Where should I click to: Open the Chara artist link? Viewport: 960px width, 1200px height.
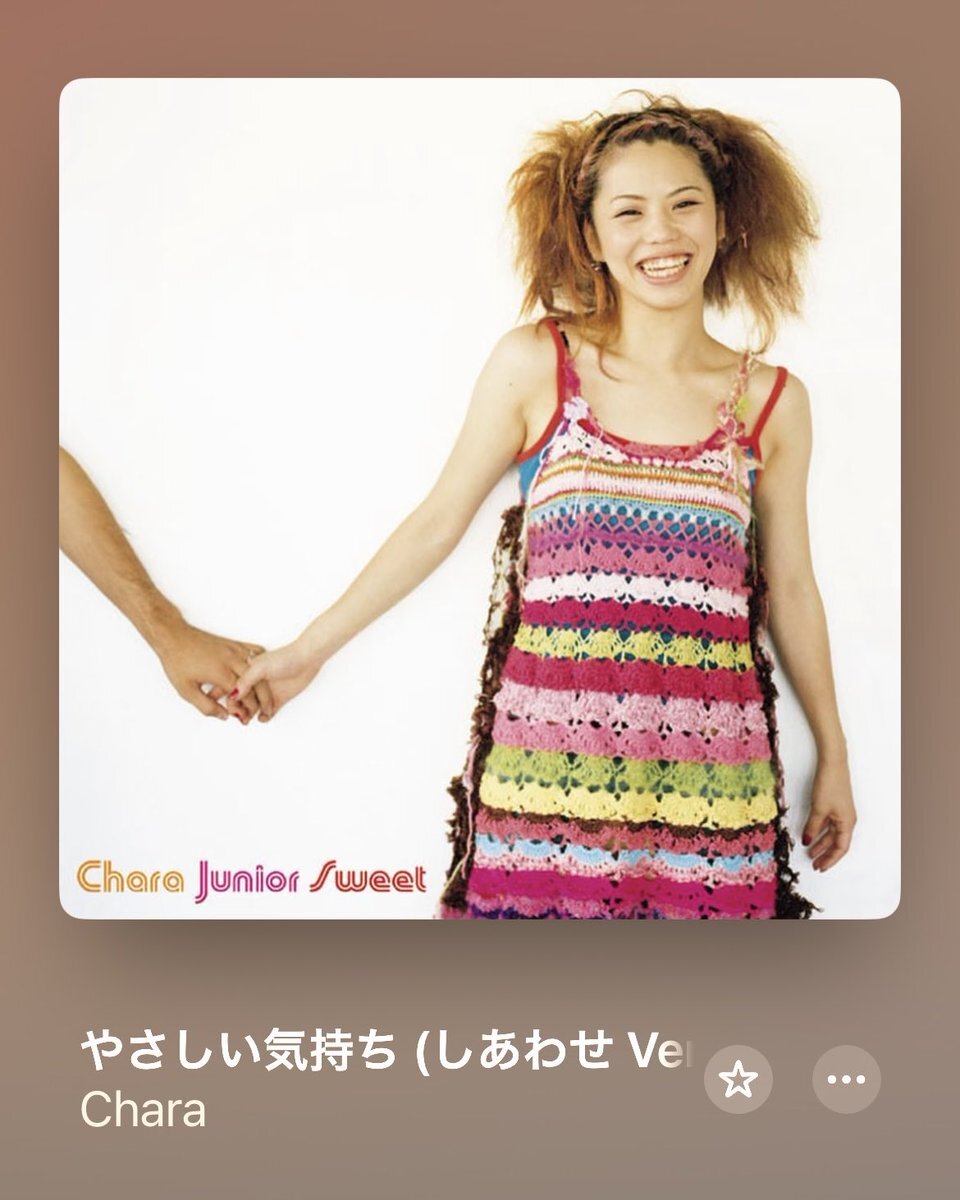(x=143, y=1111)
